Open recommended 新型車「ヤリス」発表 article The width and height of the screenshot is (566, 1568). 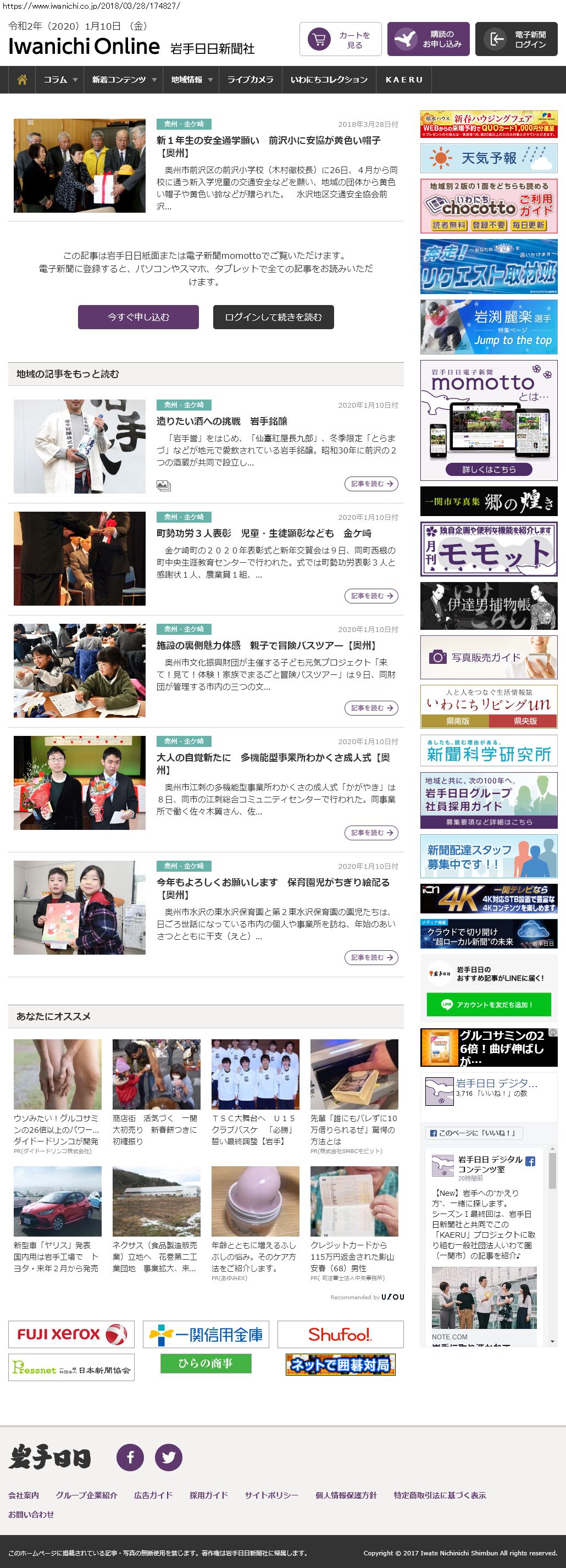pyautogui.click(x=56, y=1256)
